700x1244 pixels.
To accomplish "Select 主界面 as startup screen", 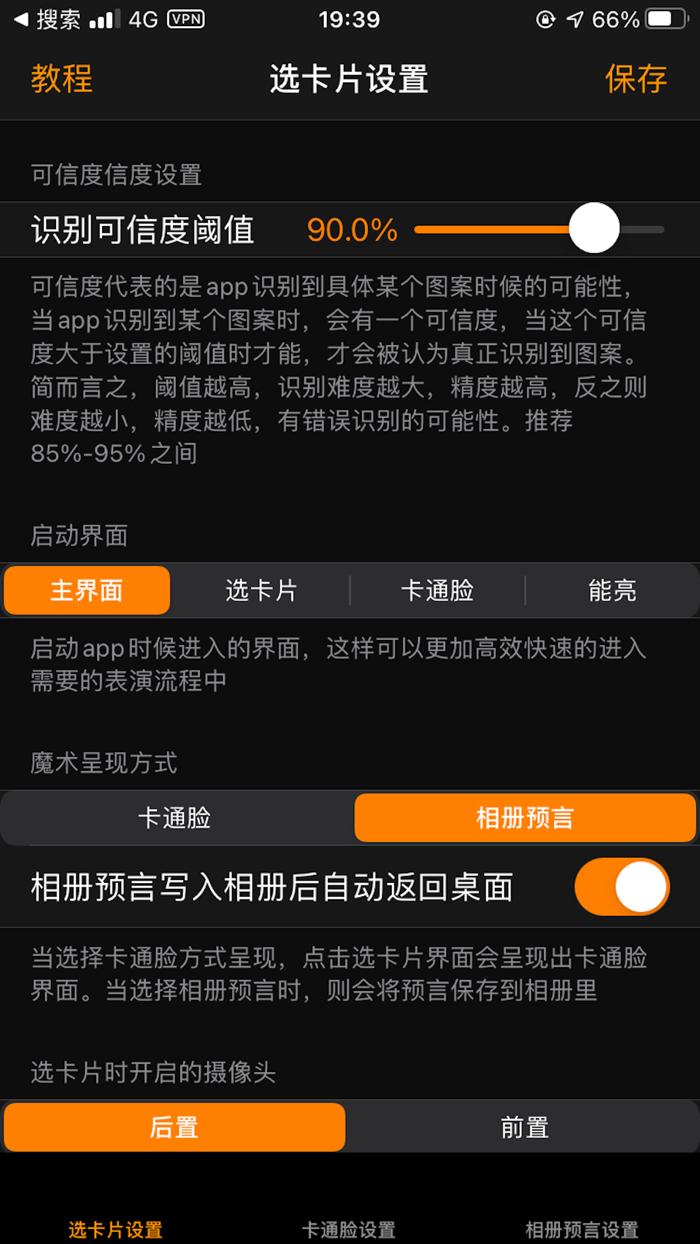I will [87, 590].
